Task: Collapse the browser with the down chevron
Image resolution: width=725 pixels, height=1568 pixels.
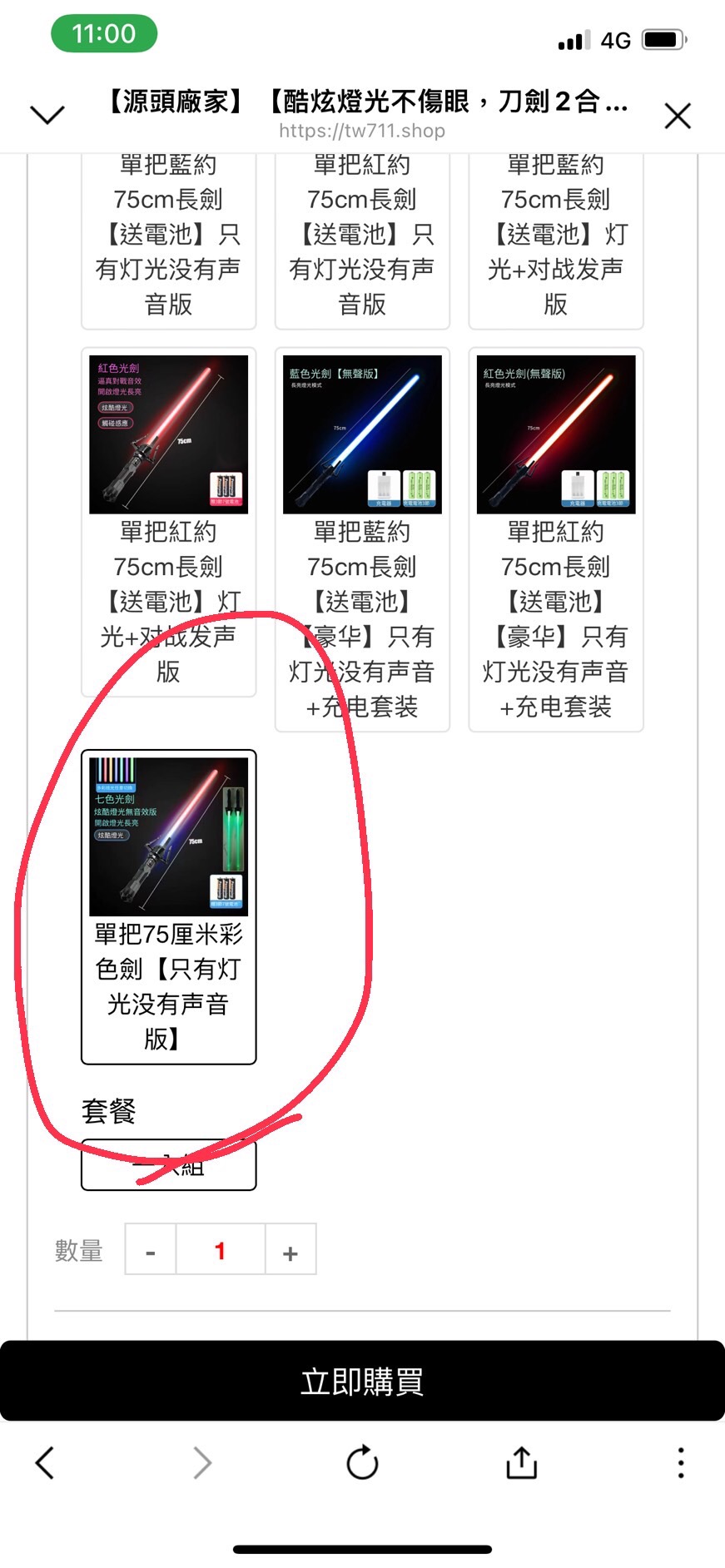Action: [47, 115]
